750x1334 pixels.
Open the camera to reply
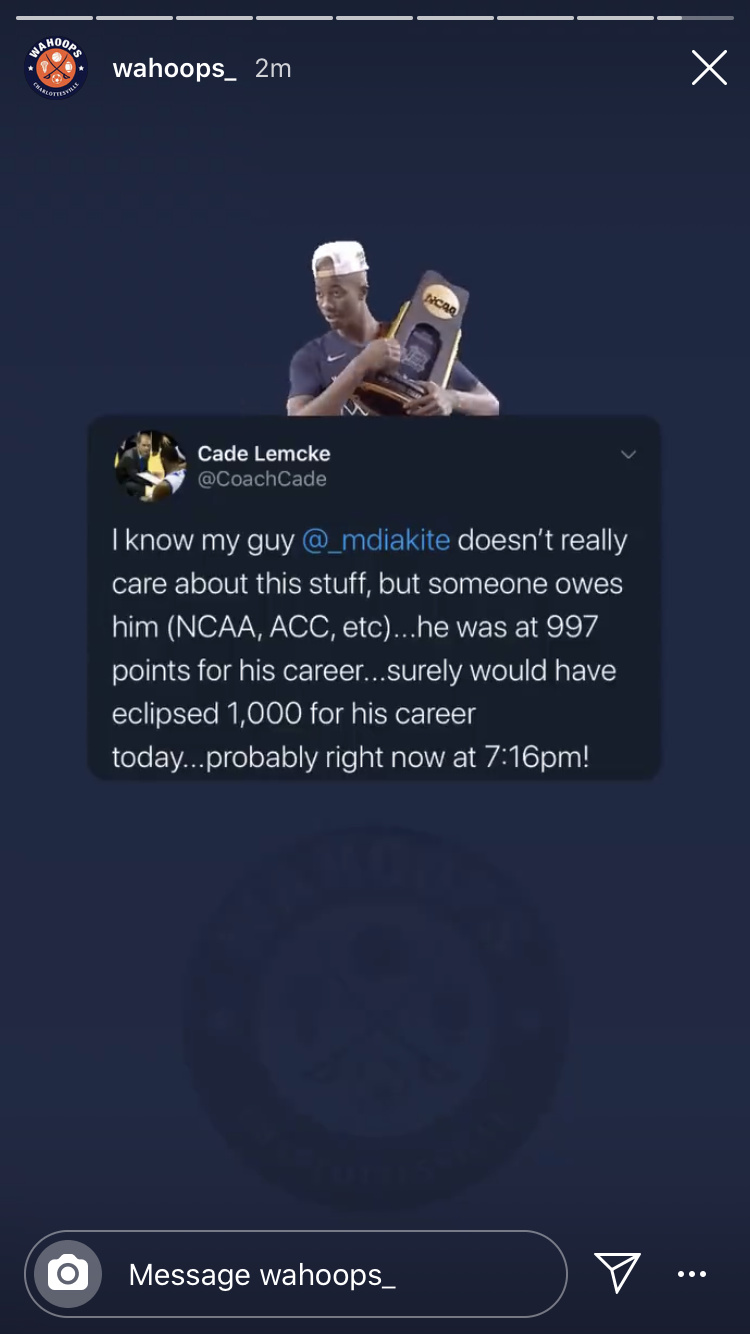(68, 1274)
